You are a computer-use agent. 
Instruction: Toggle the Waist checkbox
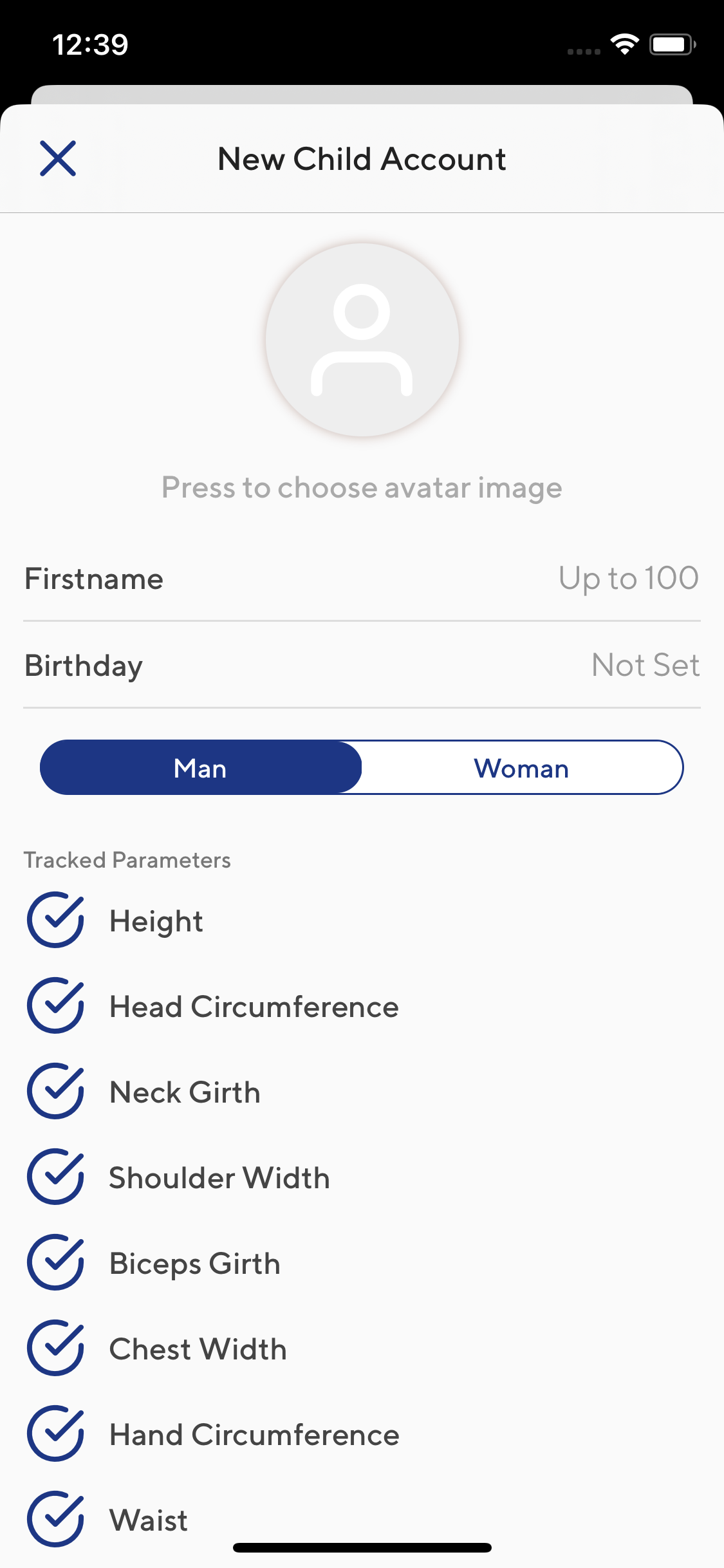55,1519
